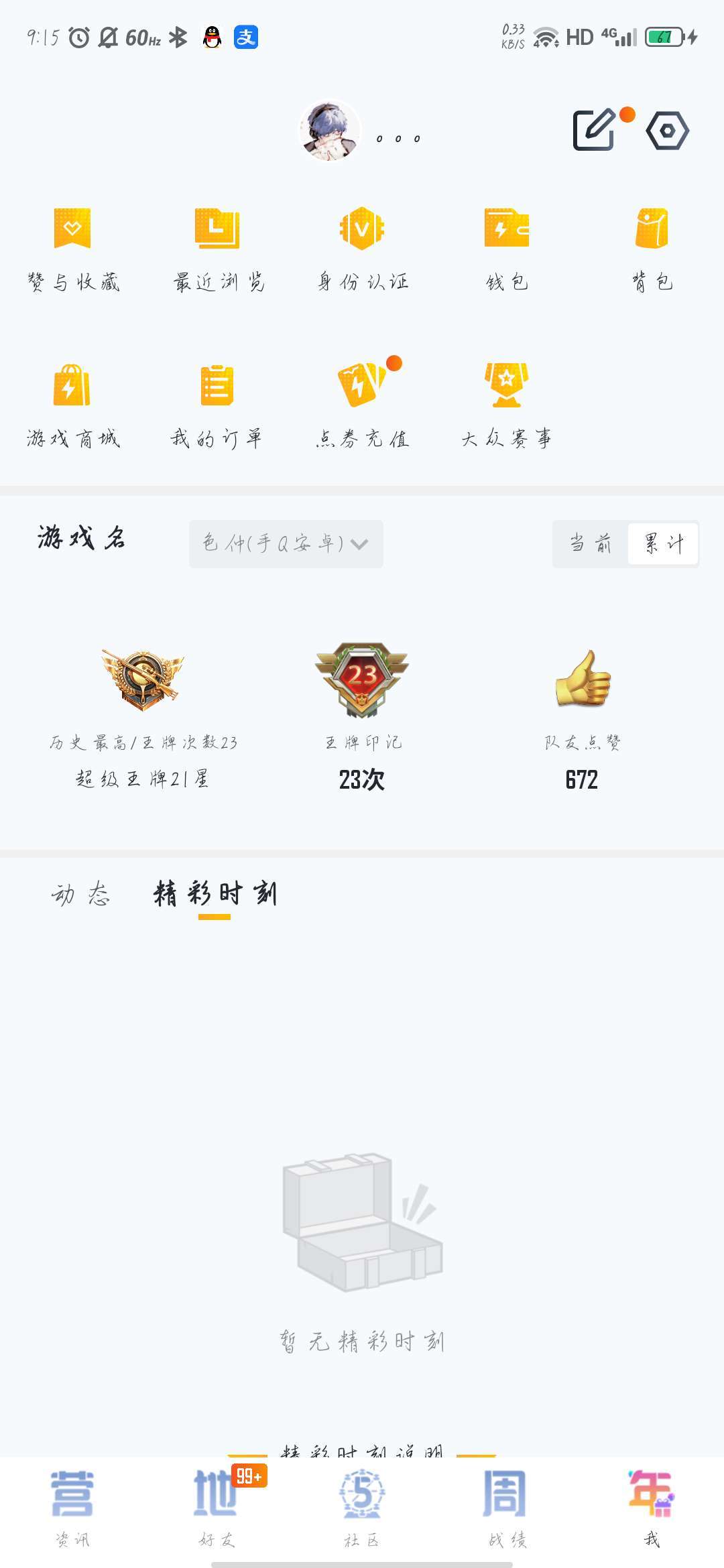This screenshot has width=724, height=1568.
Task: Open the 好友 friends tab
Action: point(217,1509)
